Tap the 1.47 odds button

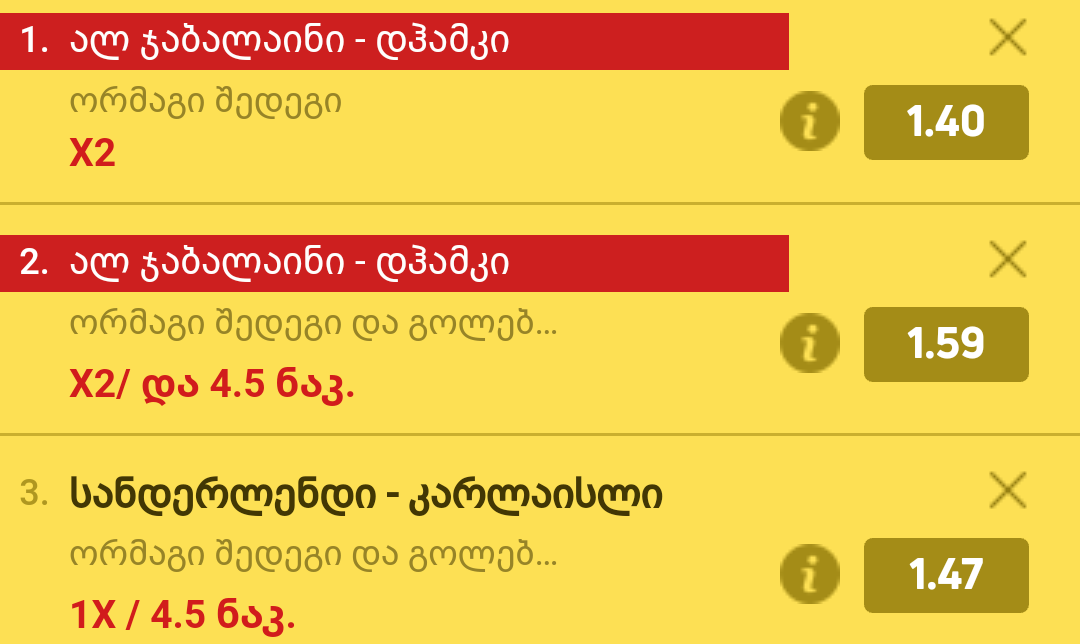coord(945,575)
